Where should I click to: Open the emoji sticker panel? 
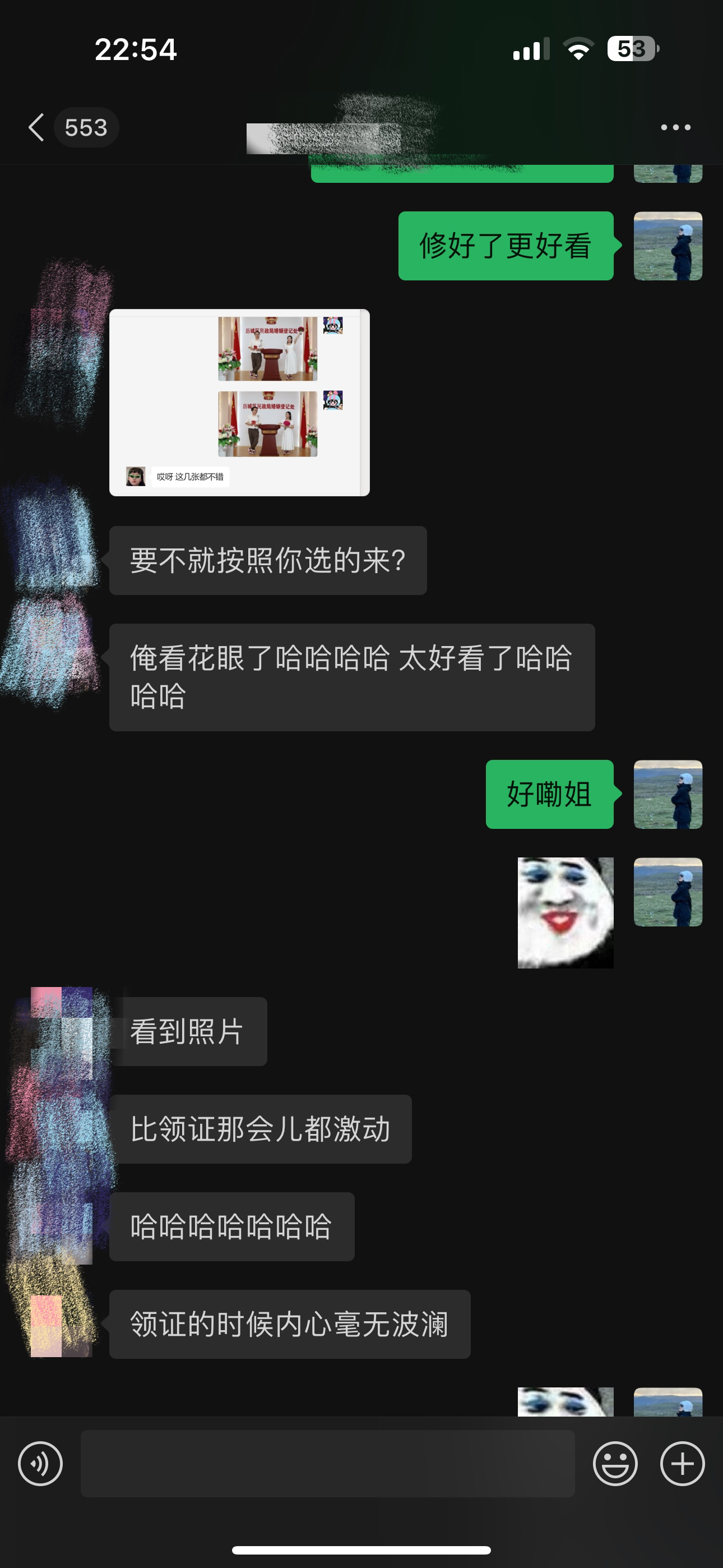[x=615, y=1463]
